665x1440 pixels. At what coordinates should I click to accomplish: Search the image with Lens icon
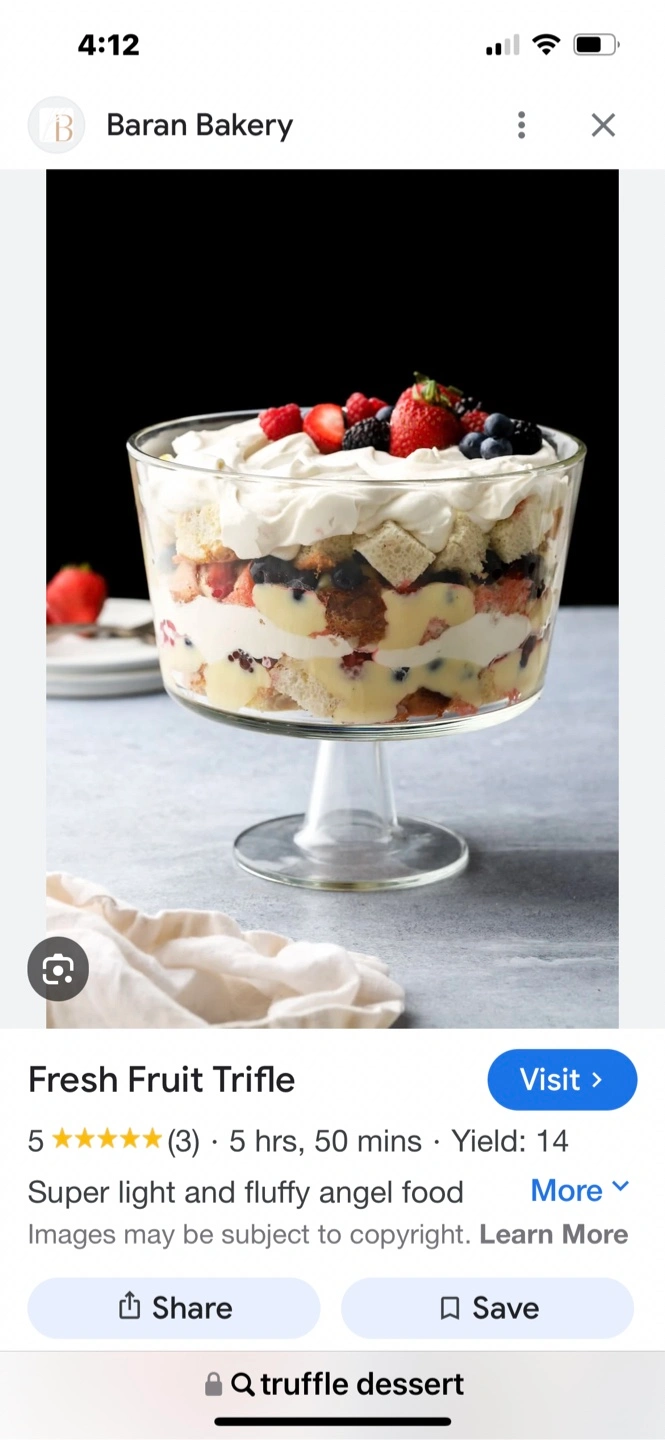point(58,968)
